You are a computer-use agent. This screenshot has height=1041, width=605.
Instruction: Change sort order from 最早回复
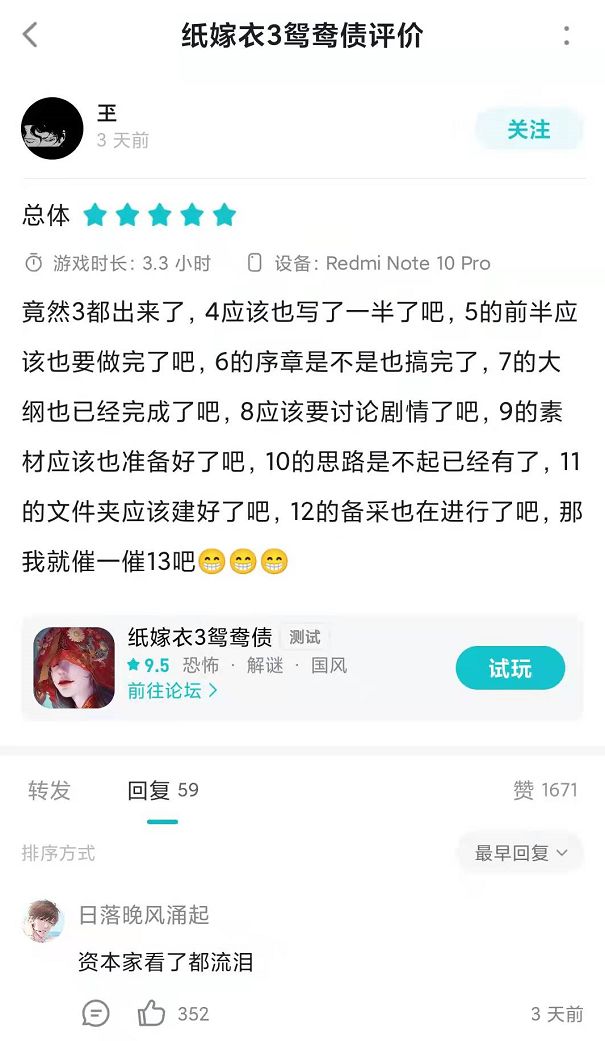coord(520,853)
